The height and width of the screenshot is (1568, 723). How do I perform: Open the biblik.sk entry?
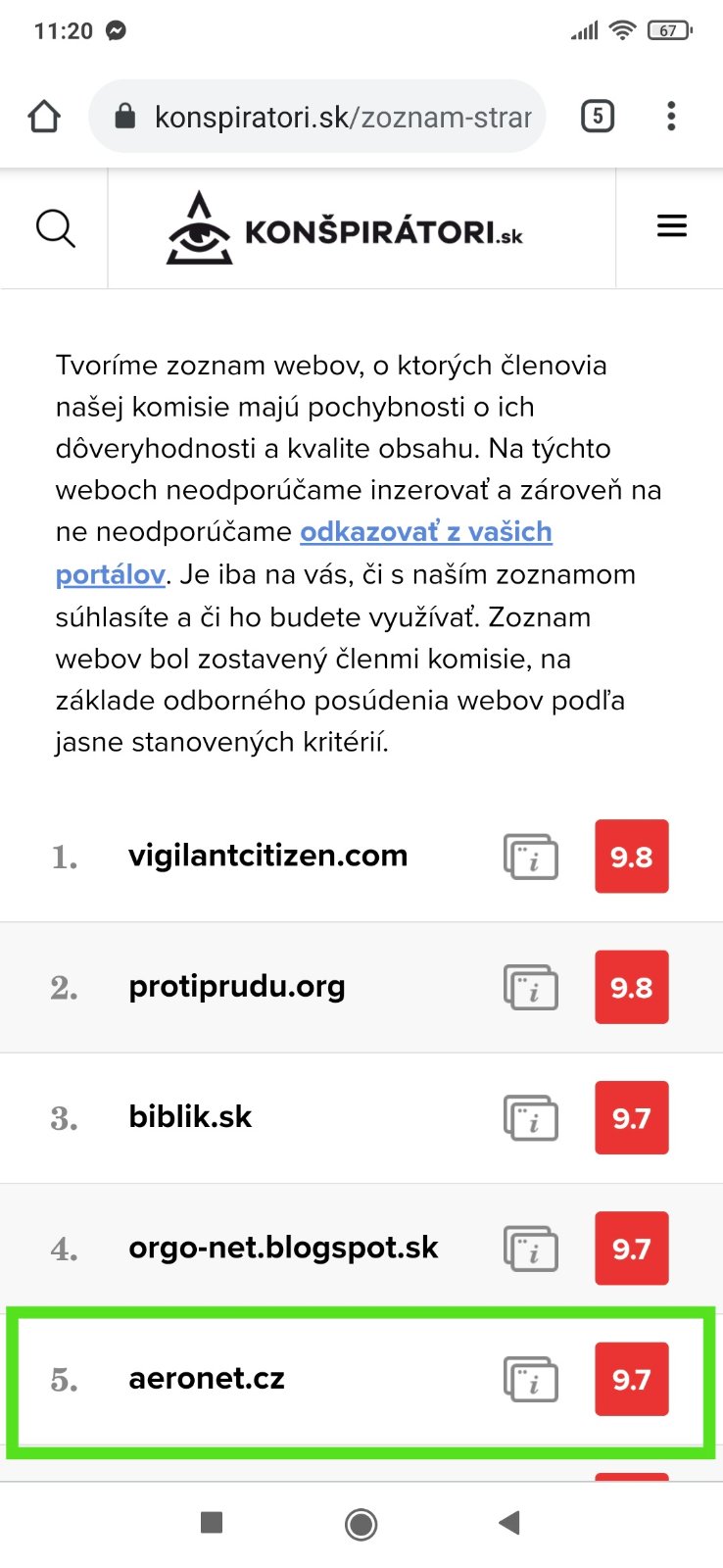tap(190, 1117)
